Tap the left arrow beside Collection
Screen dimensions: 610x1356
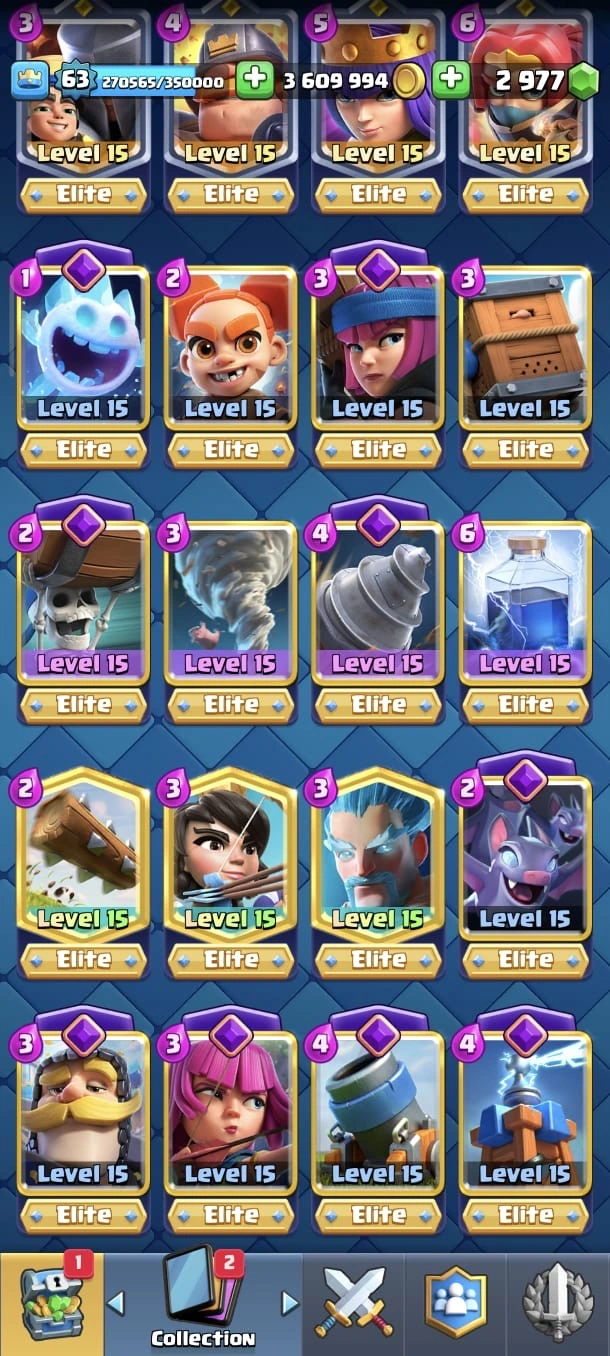[116, 1302]
